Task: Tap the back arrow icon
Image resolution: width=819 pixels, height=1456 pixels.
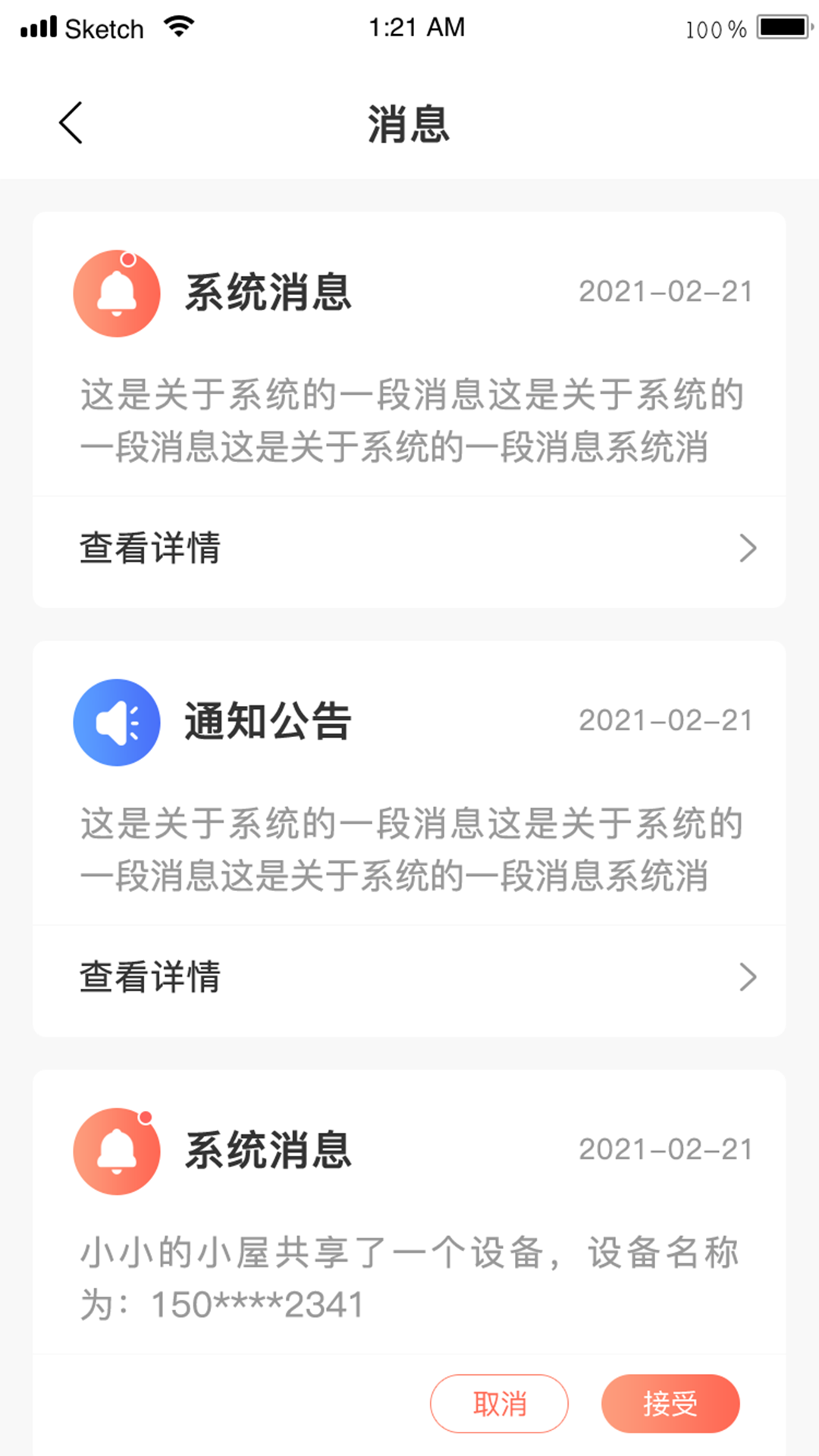Action: coord(71,122)
